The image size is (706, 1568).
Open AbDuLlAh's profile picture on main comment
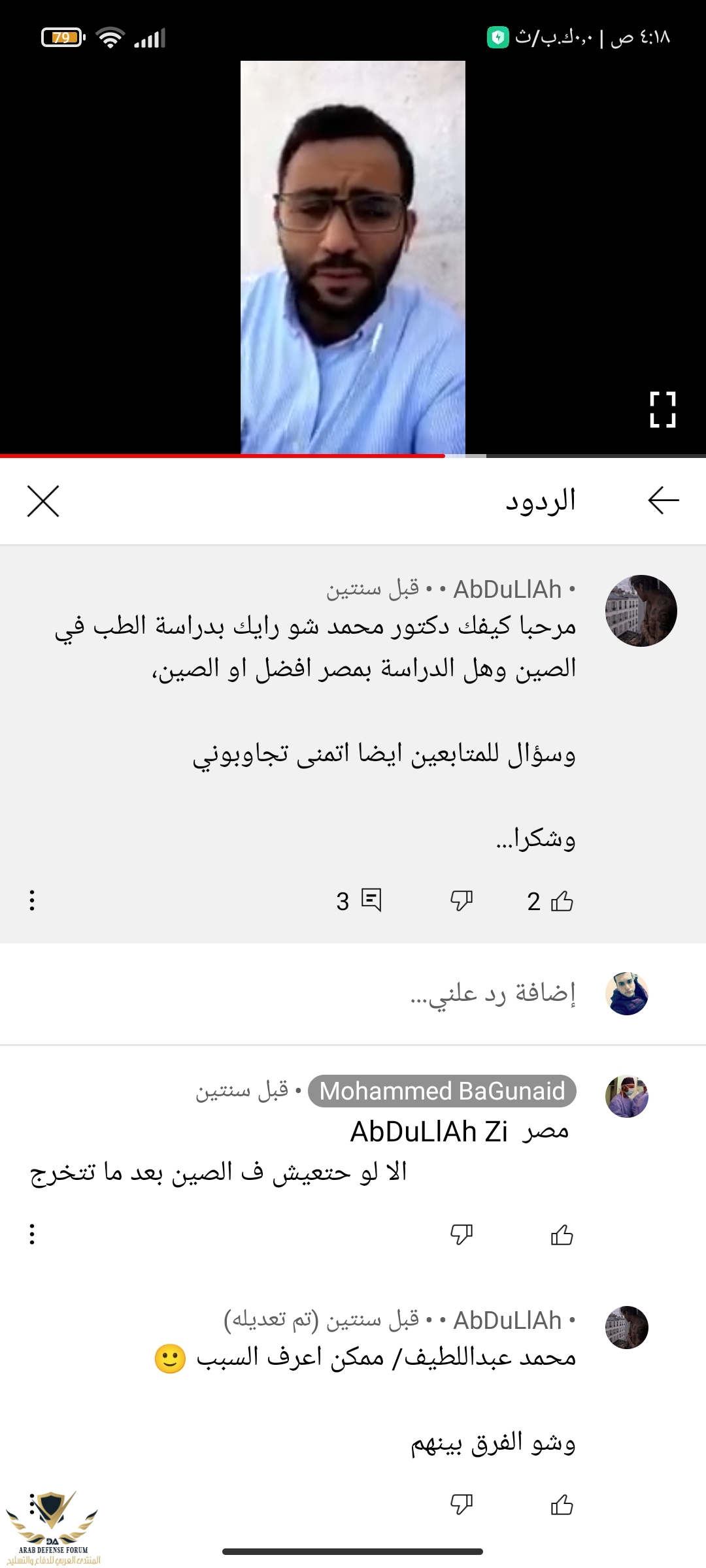coord(641,611)
